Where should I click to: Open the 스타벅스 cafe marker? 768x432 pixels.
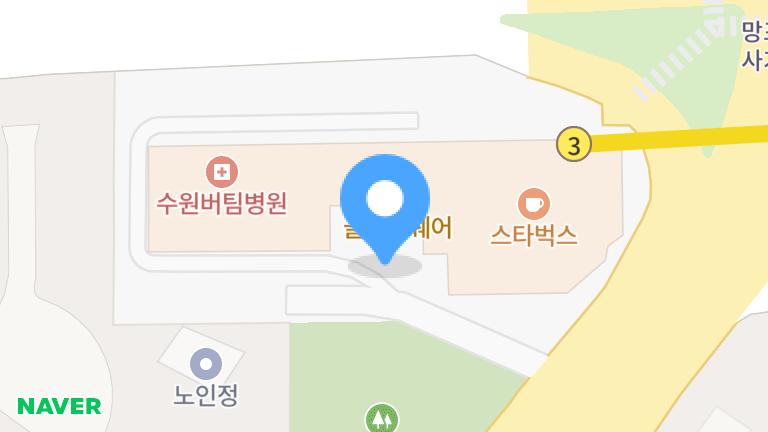[x=533, y=203]
